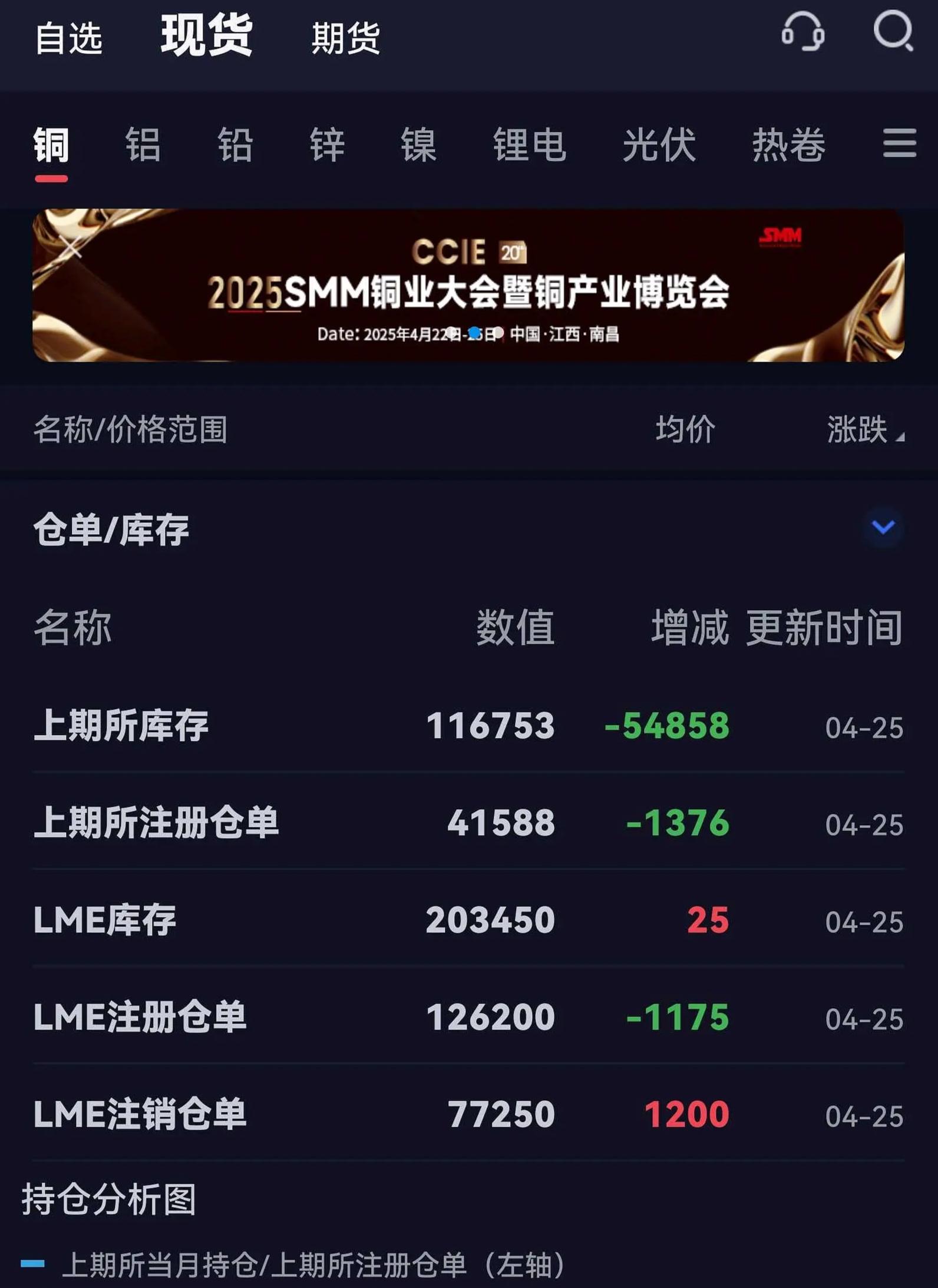Viewport: 938px width, 1288px height.
Task: Switch to the 自选 tab
Action: pos(69,39)
